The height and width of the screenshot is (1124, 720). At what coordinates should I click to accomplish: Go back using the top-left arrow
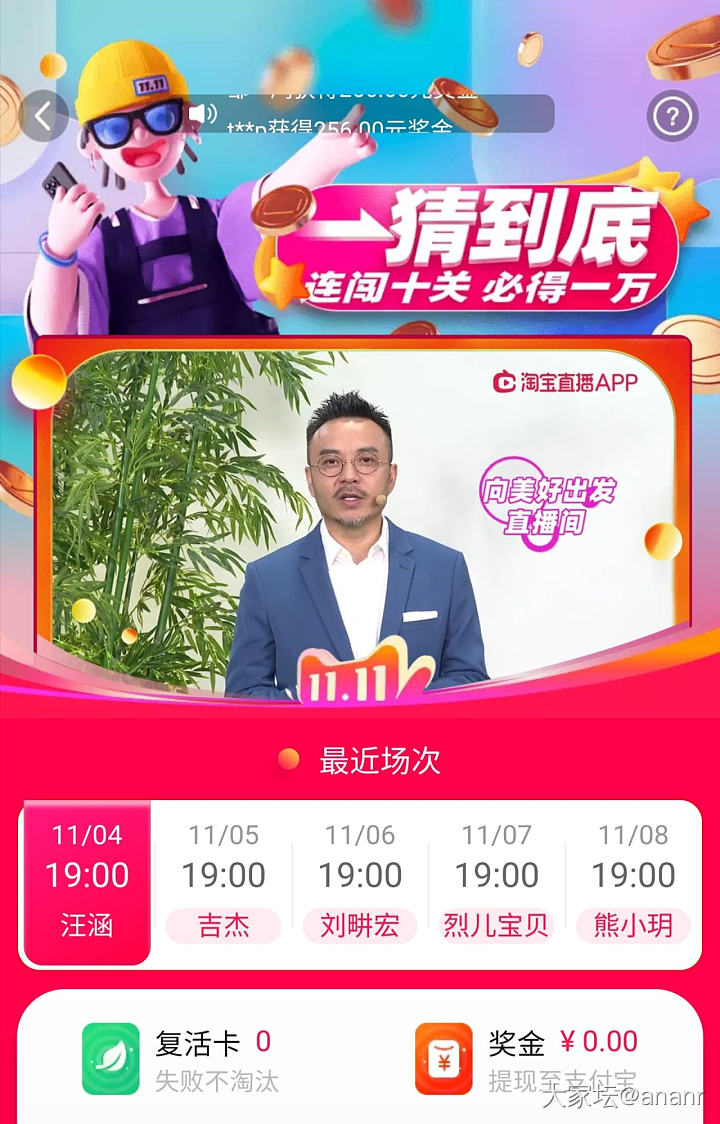(43, 117)
